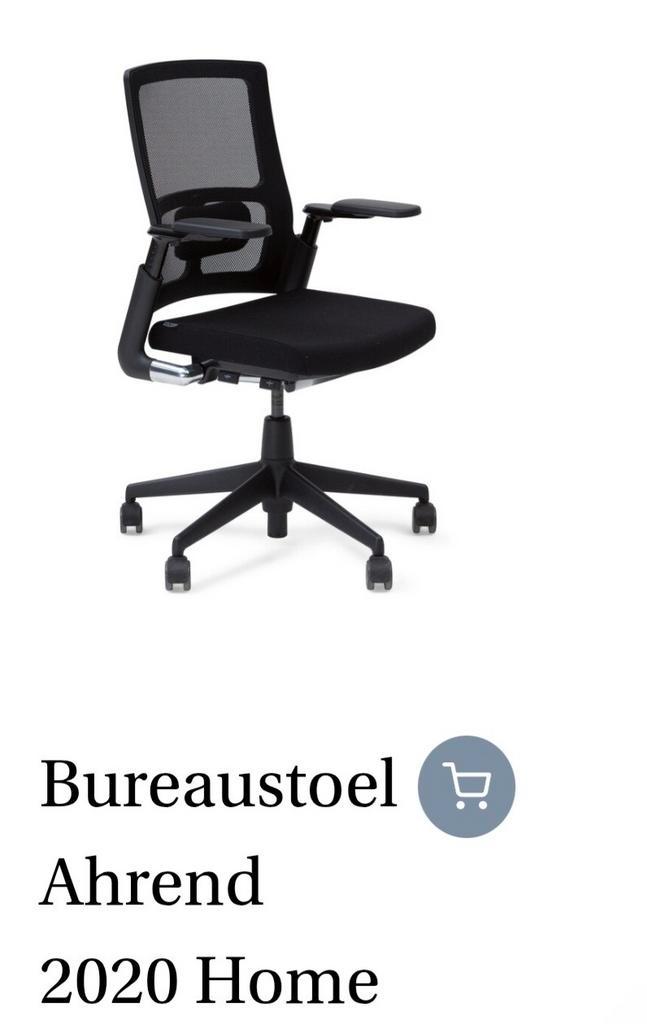Open the Bureaustoel Ahrend 2020 Home product image
The width and height of the screenshot is (647, 1024).
coord(278,325)
